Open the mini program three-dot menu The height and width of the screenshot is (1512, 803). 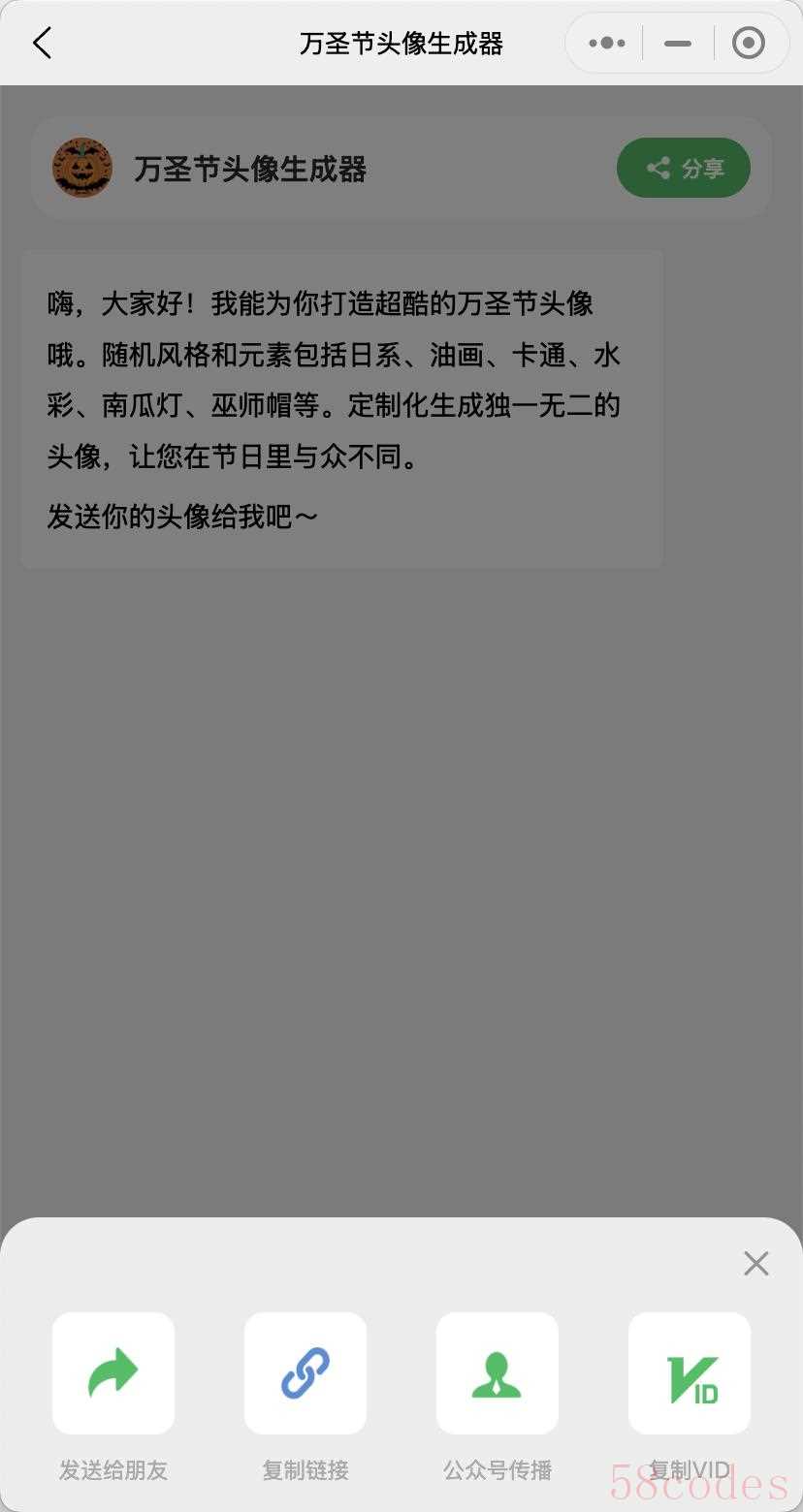pyautogui.click(x=607, y=44)
